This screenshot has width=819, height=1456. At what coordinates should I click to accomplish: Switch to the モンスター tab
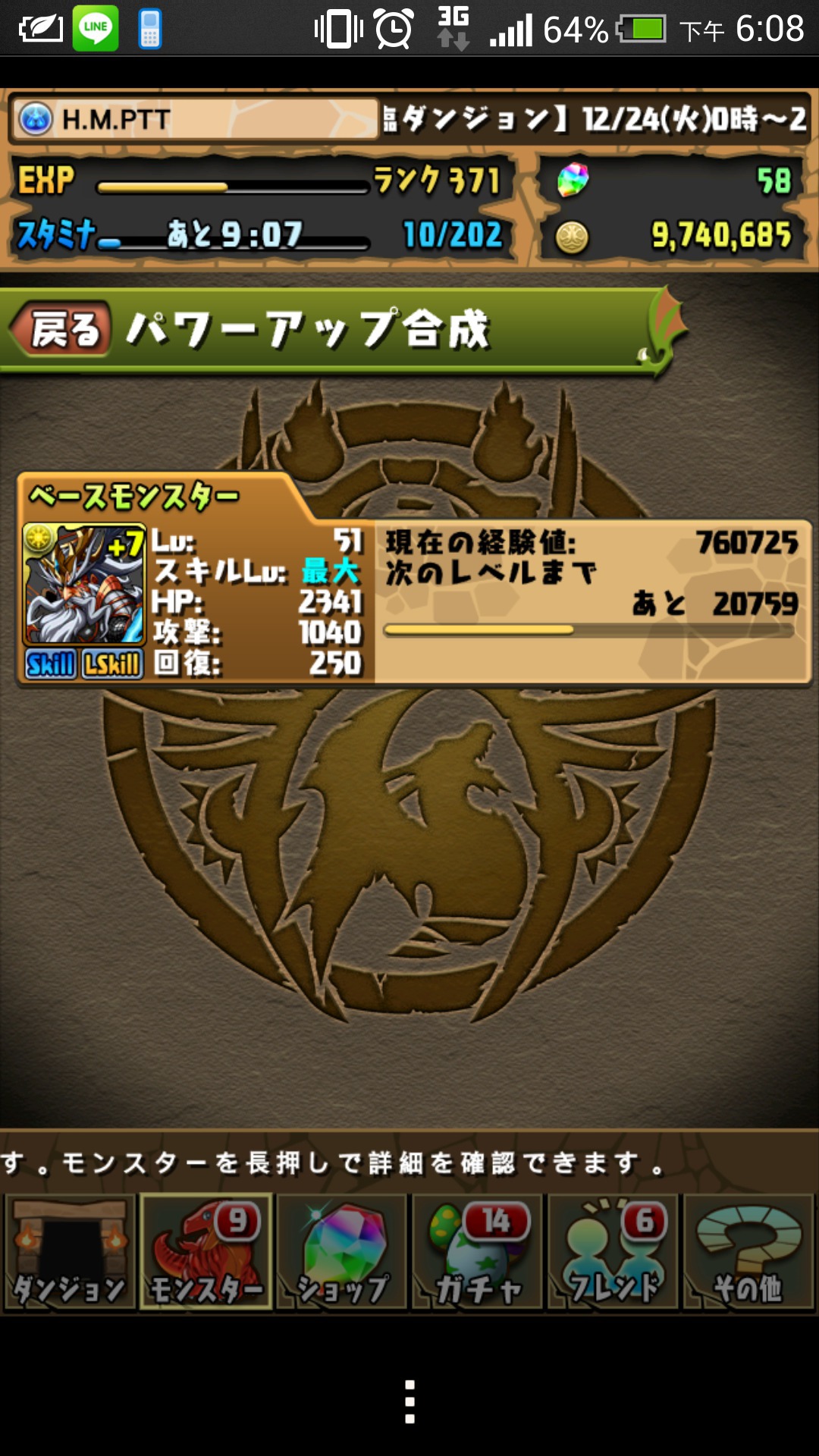point(206,1251)
